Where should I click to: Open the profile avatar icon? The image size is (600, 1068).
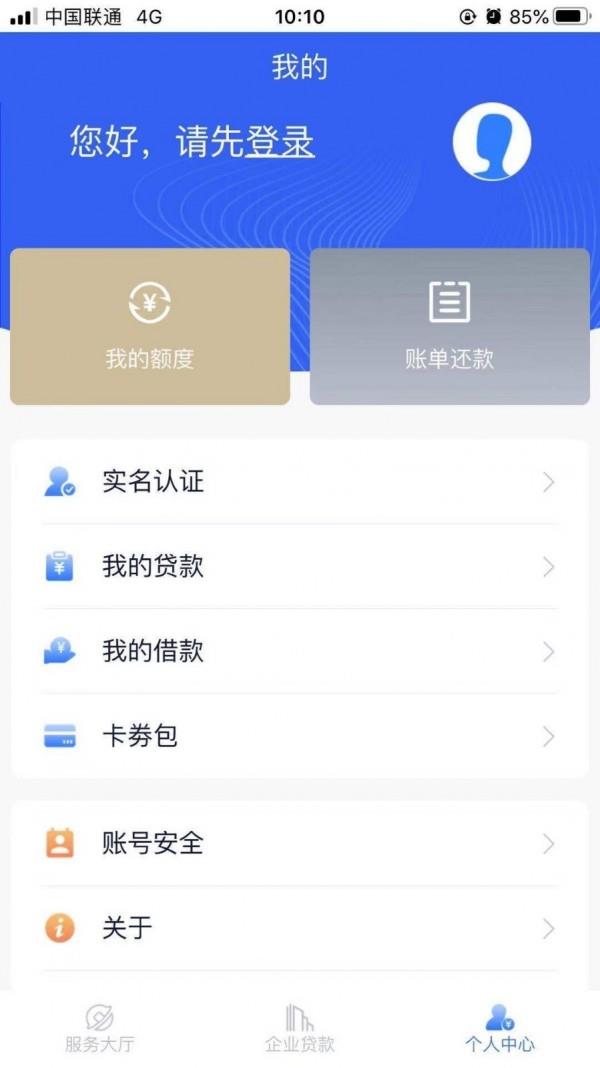tap(492, 142)
